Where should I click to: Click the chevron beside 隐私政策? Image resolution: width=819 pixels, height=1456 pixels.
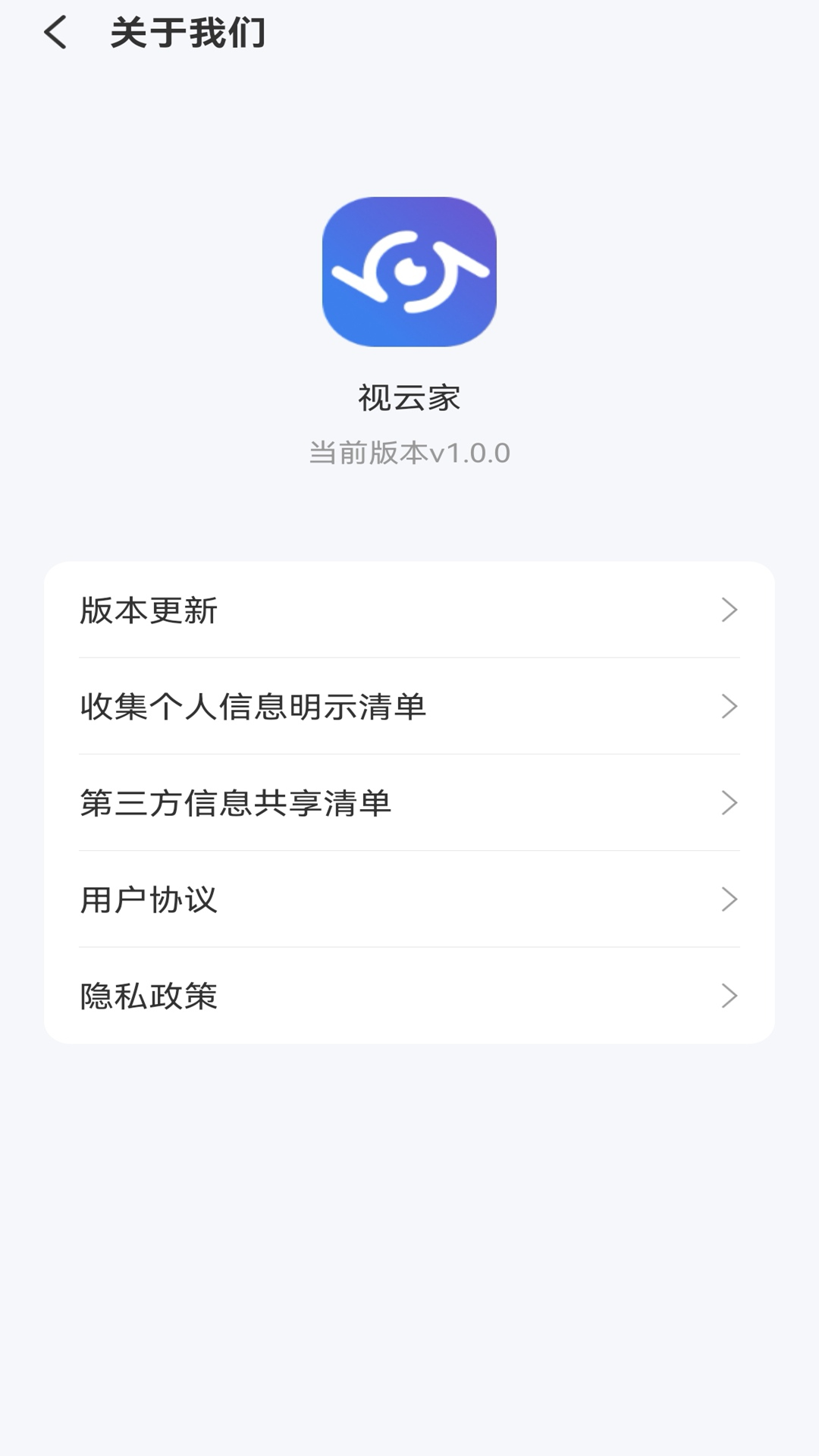[x=730, y=997]
